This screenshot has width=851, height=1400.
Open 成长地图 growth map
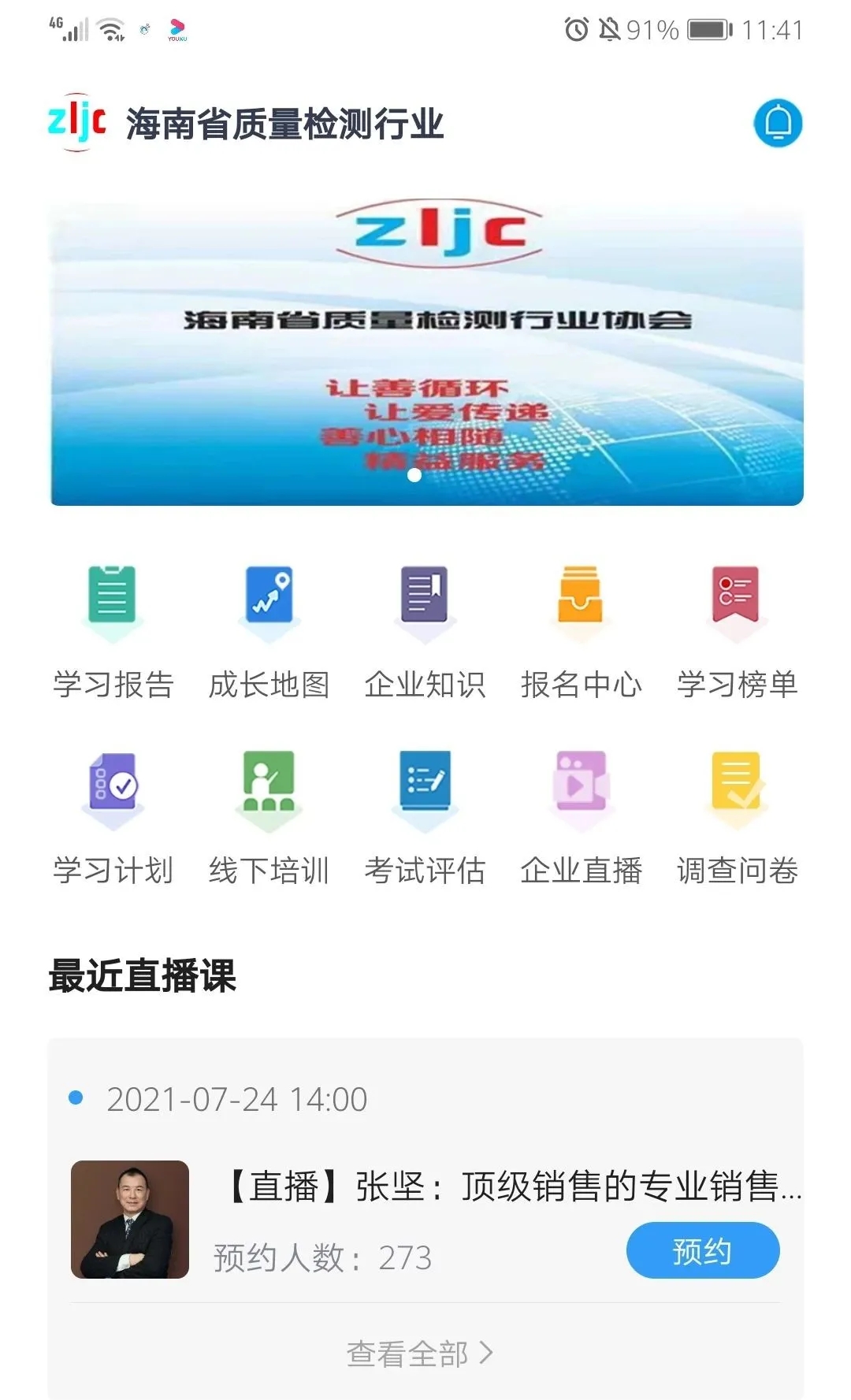[x=269, y=632]
